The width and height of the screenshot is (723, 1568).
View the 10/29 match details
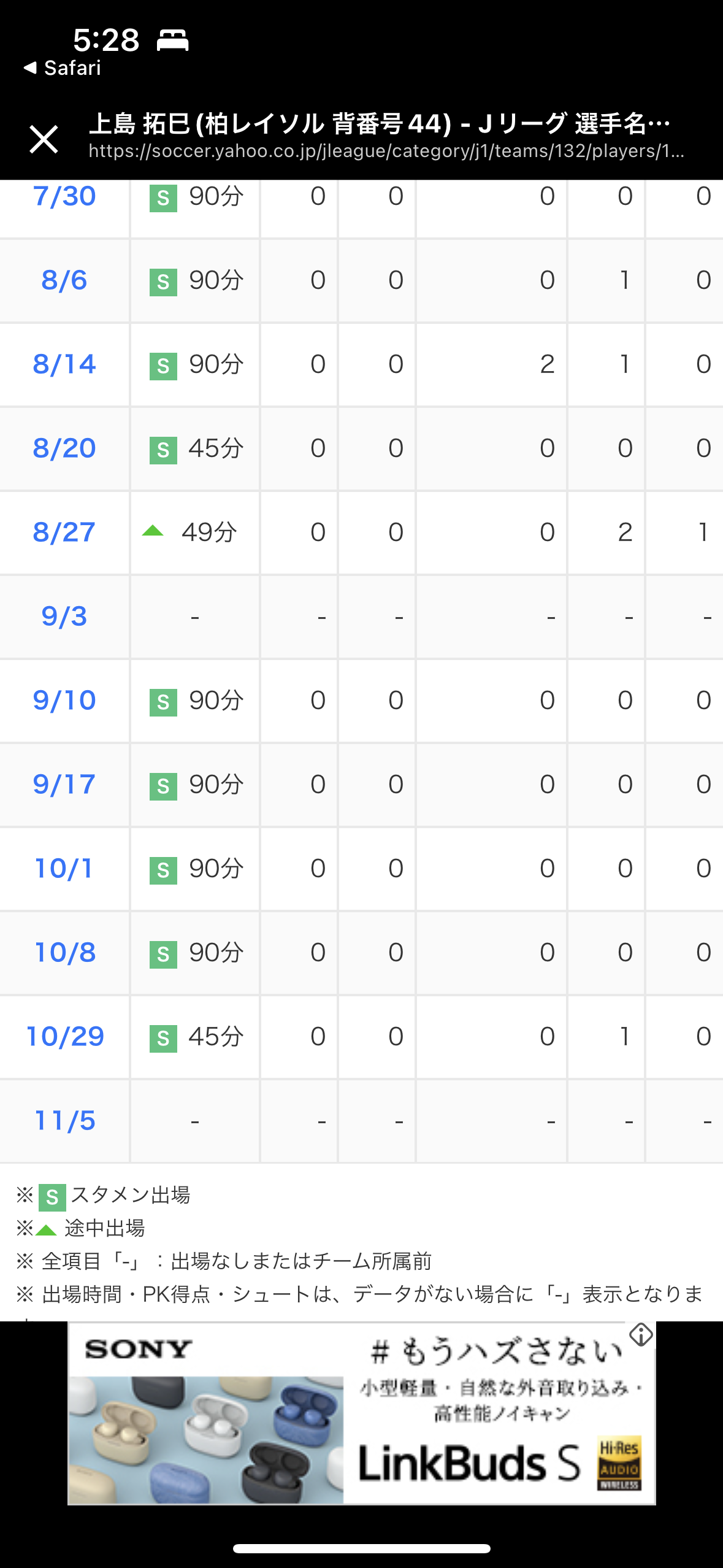pyautogui.click(x=65, y=1037)
